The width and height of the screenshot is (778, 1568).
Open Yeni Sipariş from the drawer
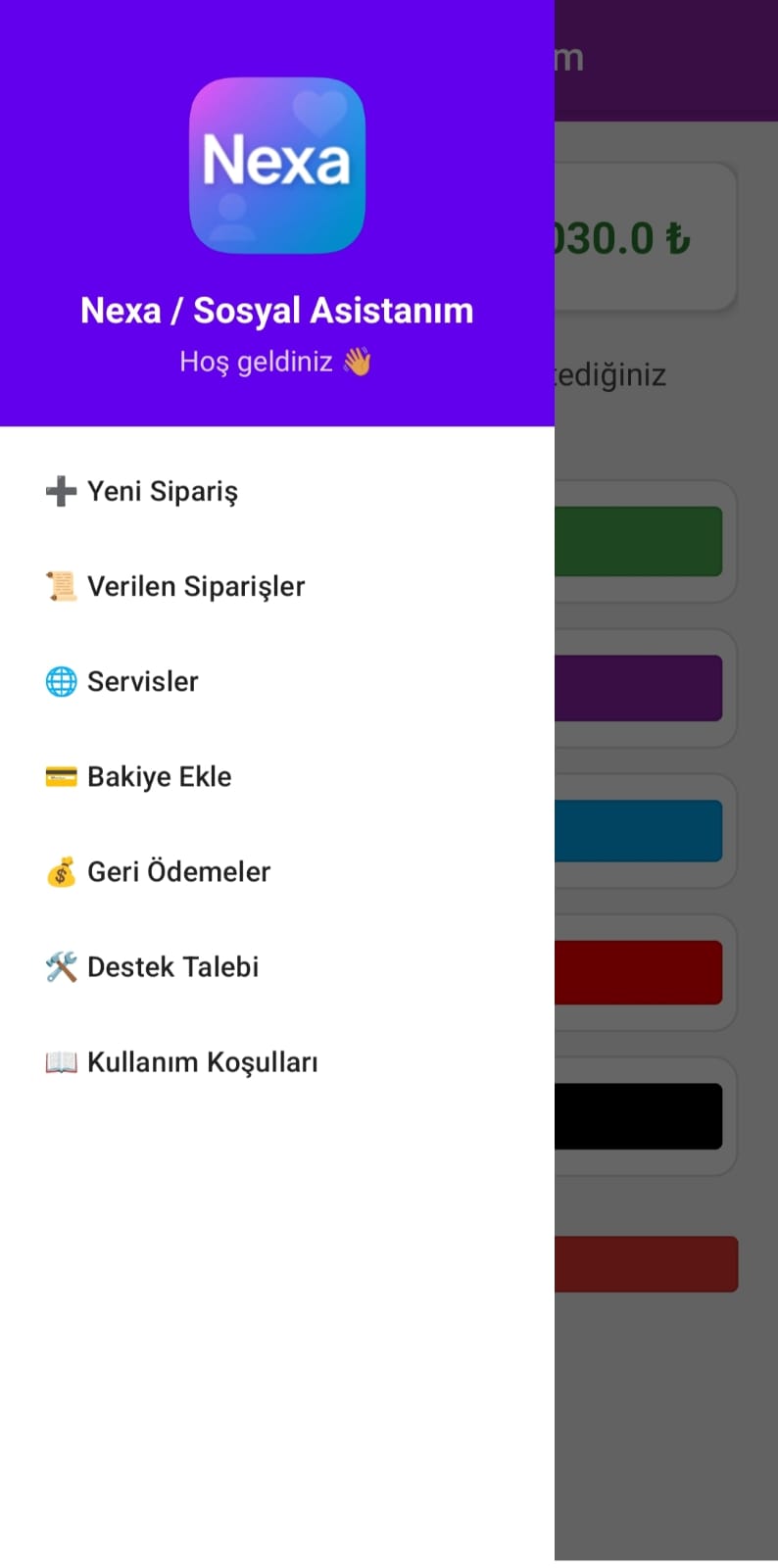click(x=162, y=491)
